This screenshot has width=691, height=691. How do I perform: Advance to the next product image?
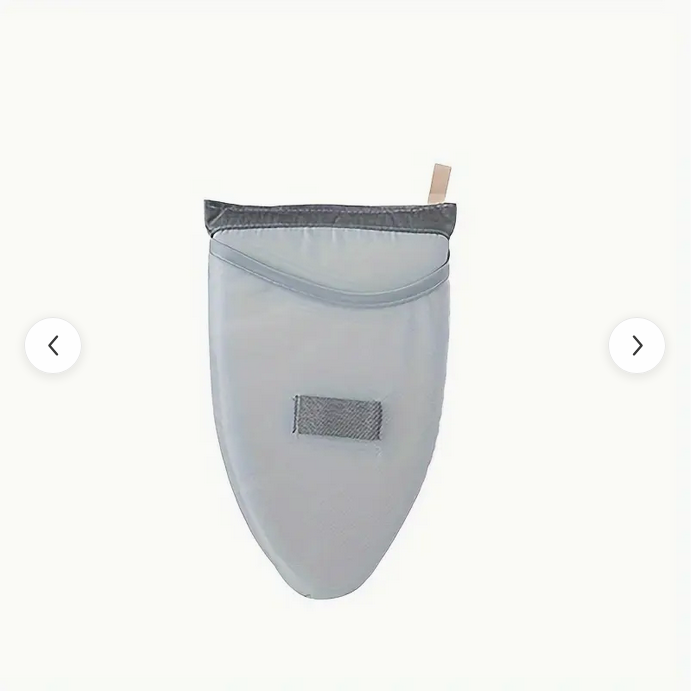637,346
